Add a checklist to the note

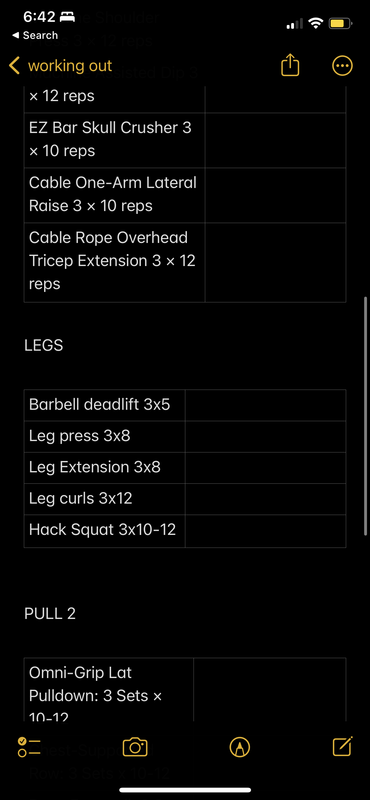29,747
